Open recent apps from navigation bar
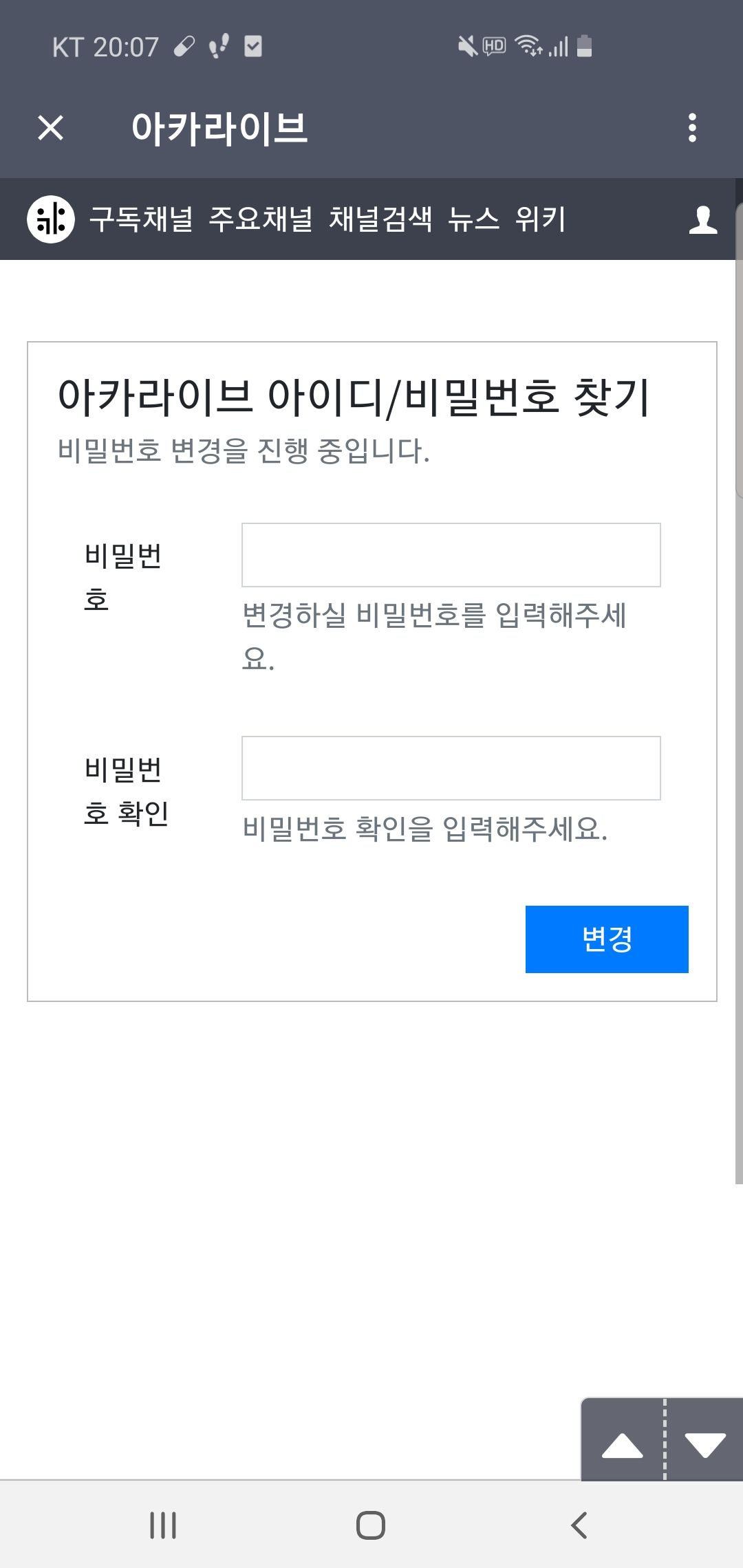 (x=163, y=1525)
